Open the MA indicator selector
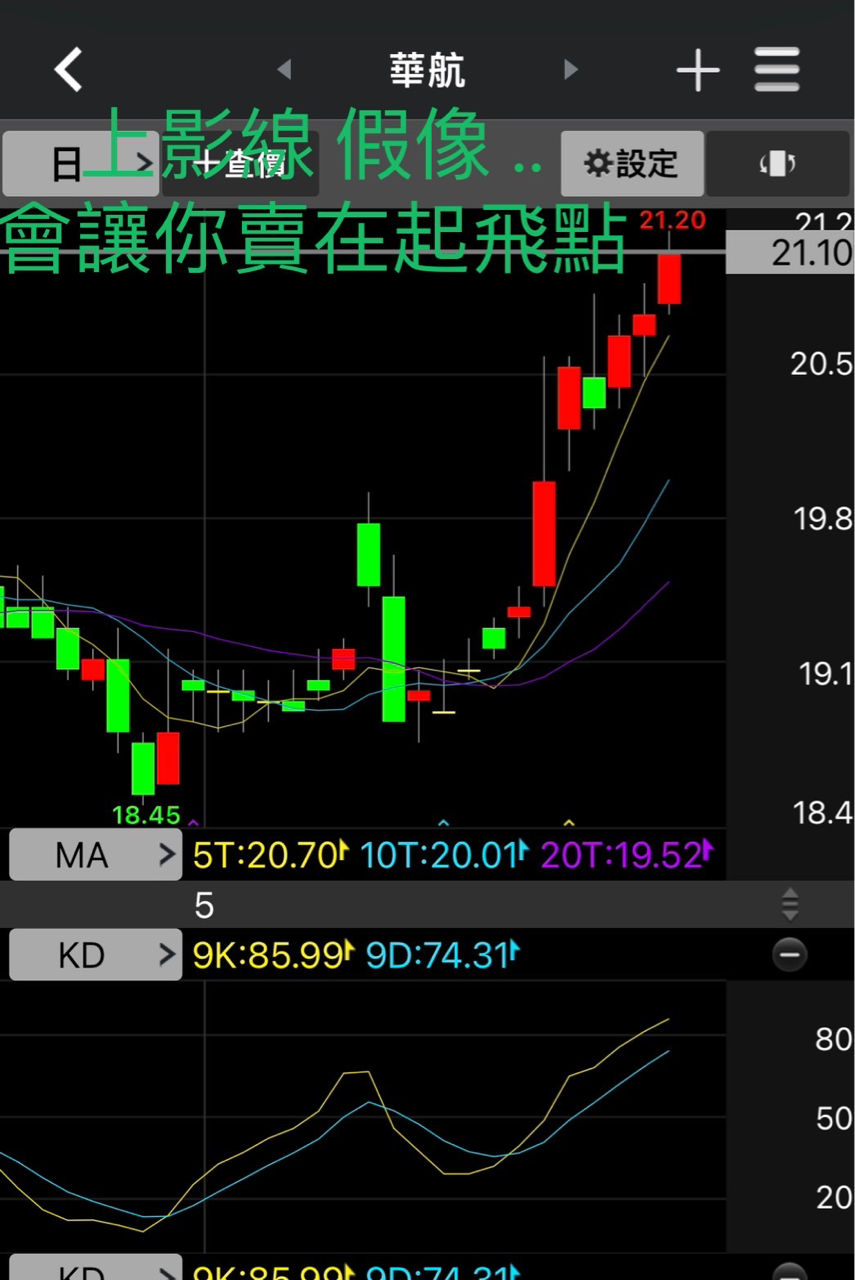Image resolution: width=855 pixels, height=1280 pixels. (96, 856)
